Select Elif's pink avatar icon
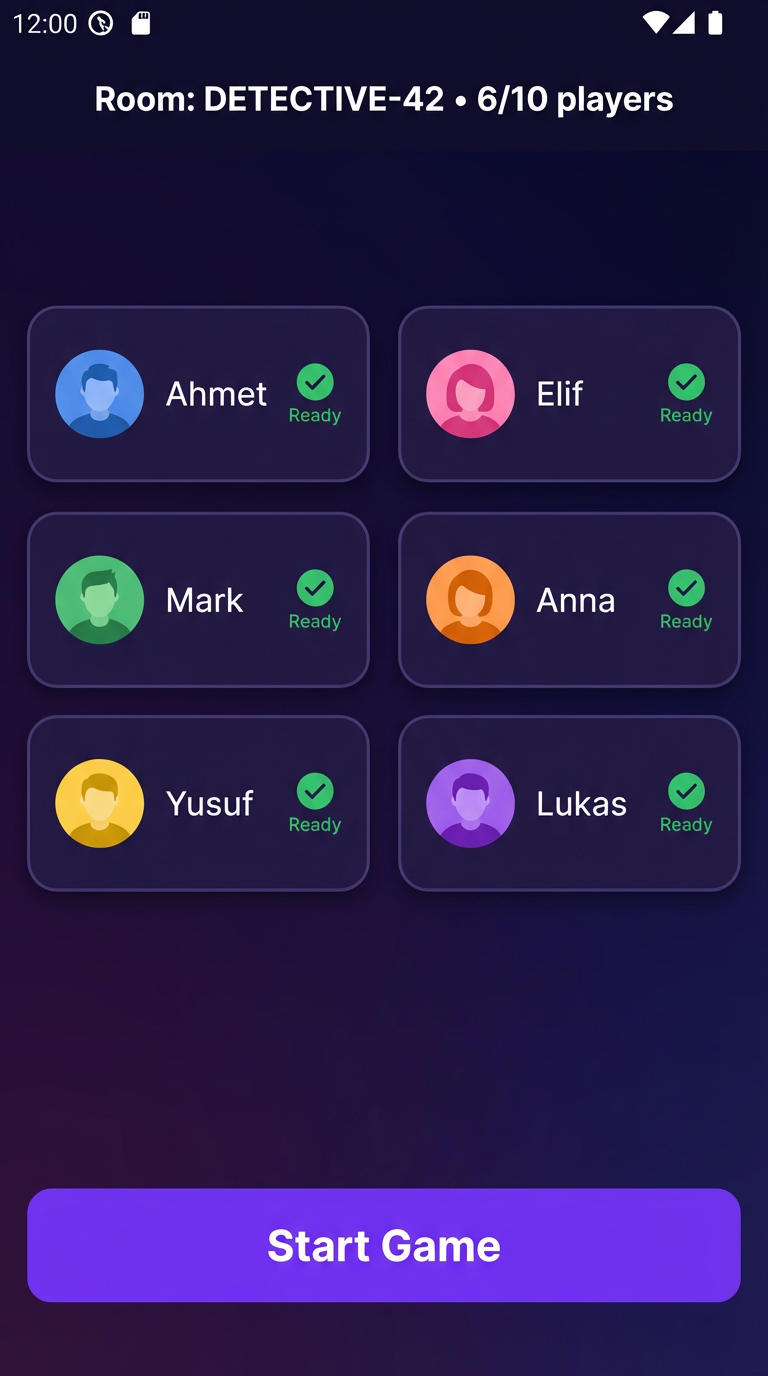768x1376 pixels. click(471, 394)
